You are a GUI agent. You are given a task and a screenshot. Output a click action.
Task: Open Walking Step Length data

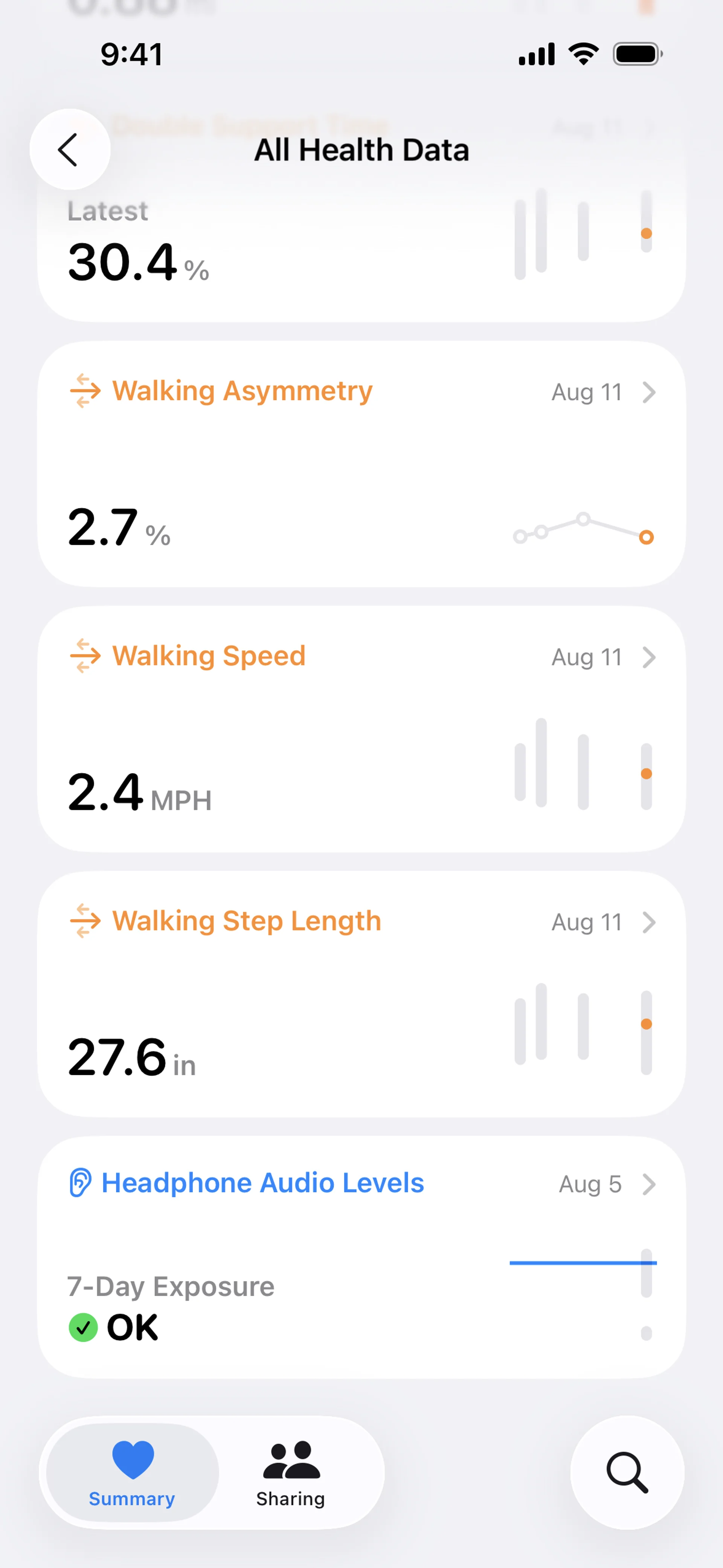click(x=361, y=993)
